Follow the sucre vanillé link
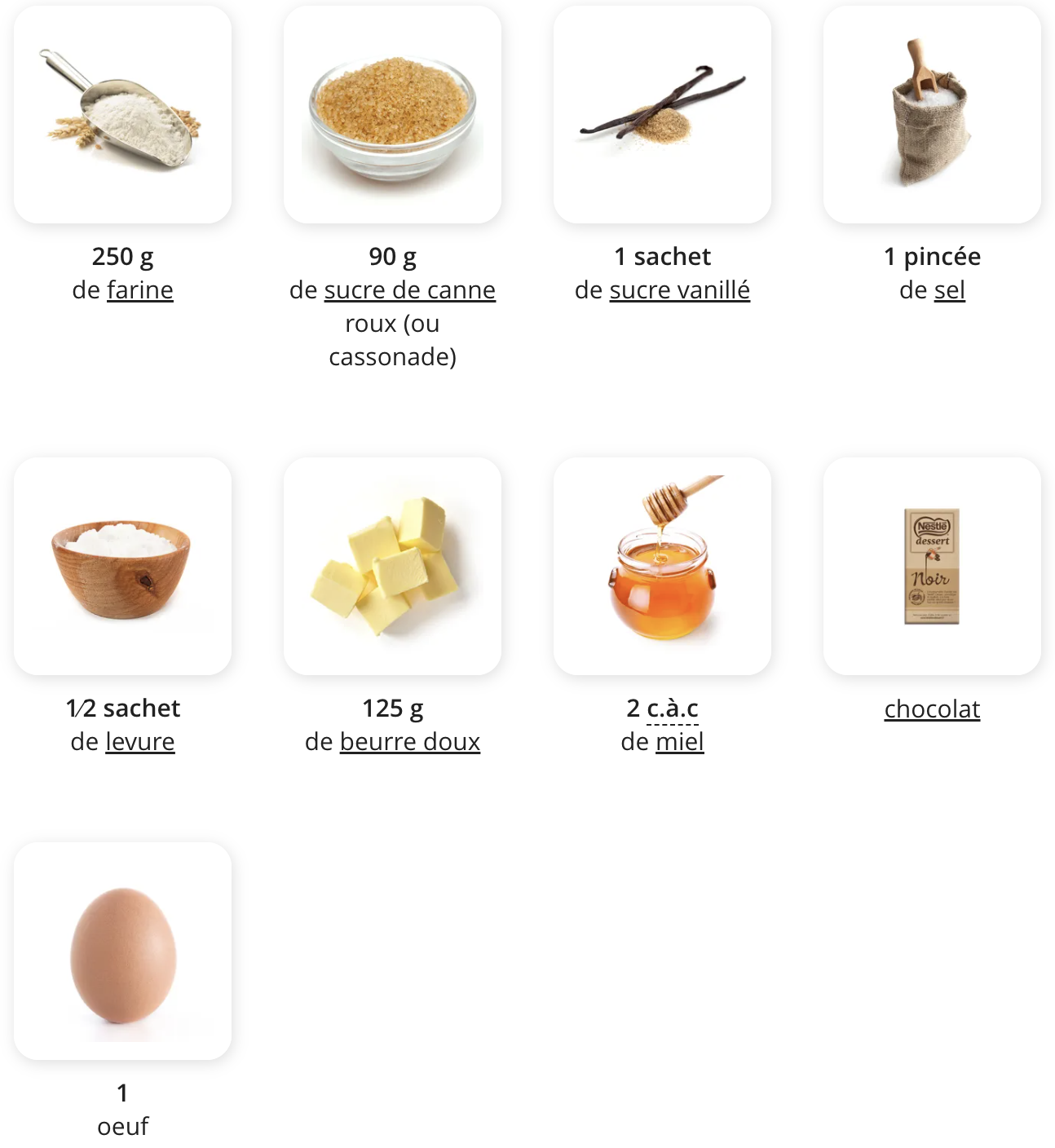This screenshot has height=1148, width=1055. point(679,290)
